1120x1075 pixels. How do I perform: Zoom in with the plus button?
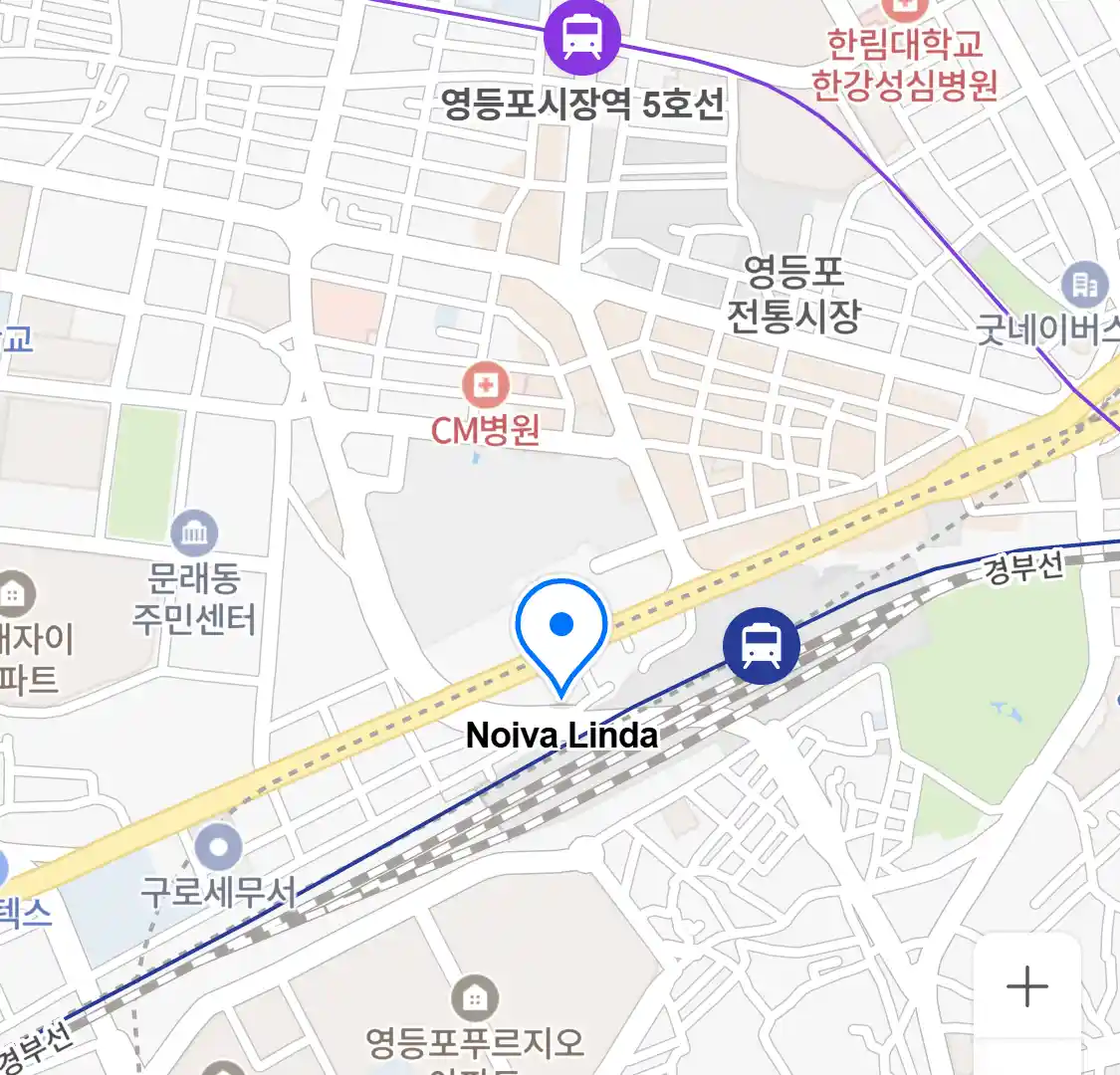point(1026,986)
